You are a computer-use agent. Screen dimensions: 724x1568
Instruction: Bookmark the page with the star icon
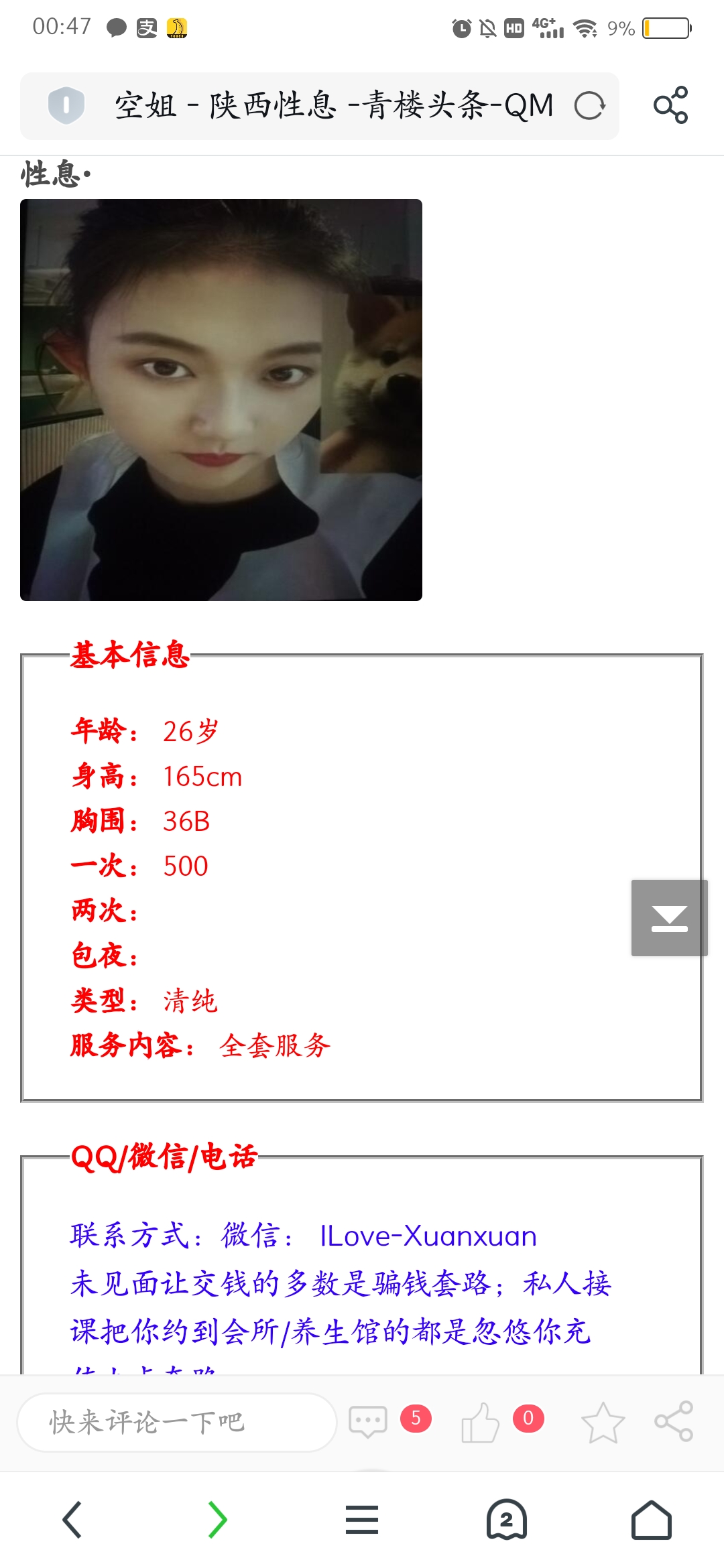coord(603,1422)
